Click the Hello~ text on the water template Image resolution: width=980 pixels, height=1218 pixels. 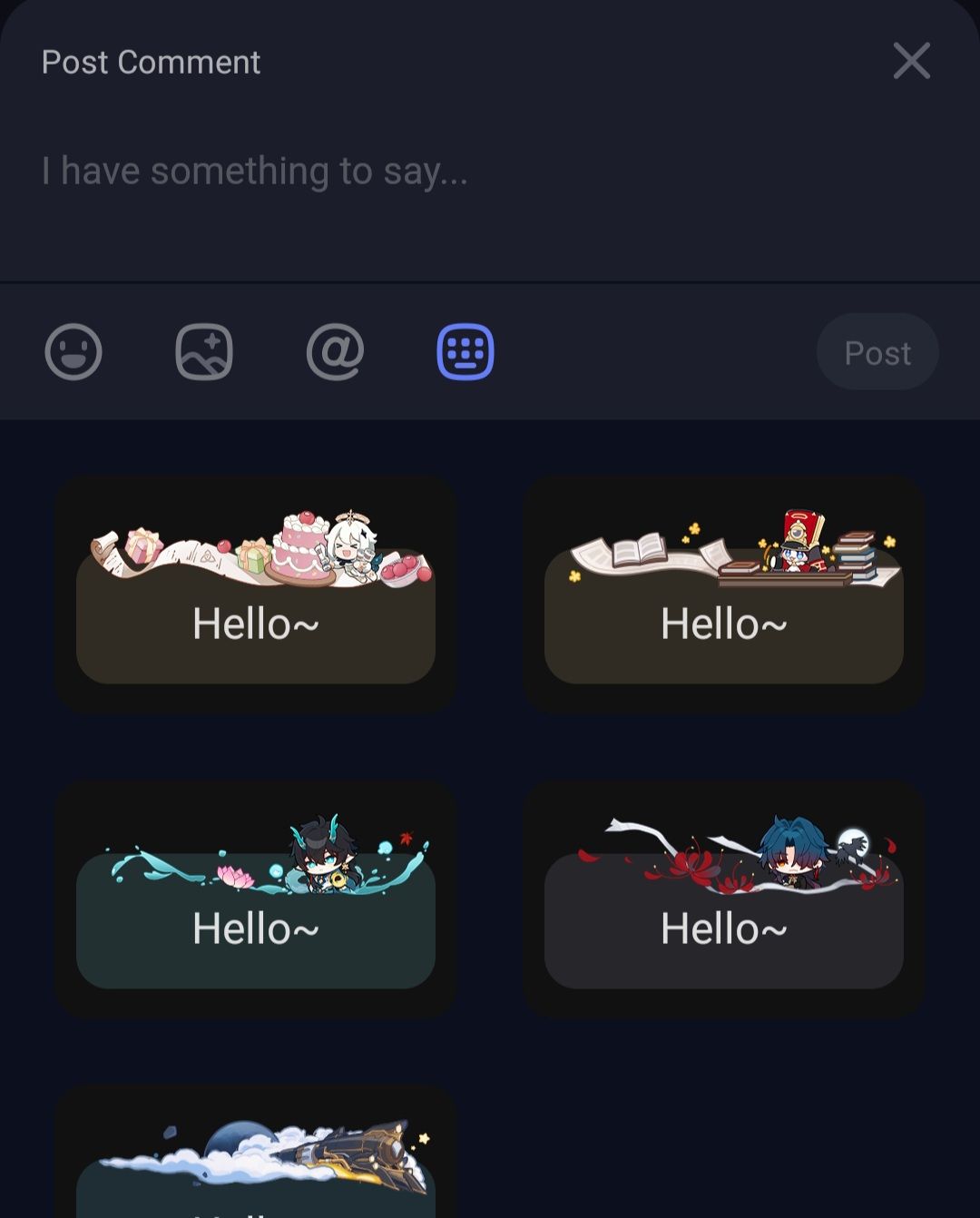255,928
